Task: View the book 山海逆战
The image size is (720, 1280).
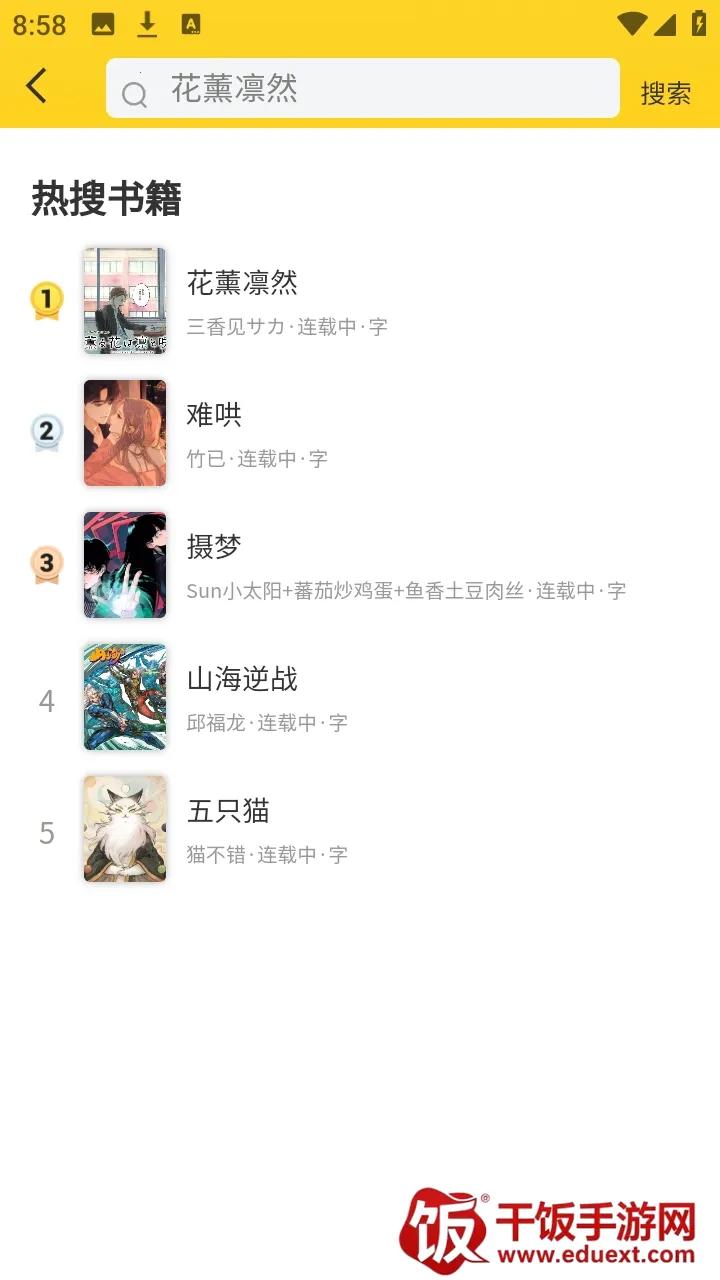Action: tap(242, 680)
